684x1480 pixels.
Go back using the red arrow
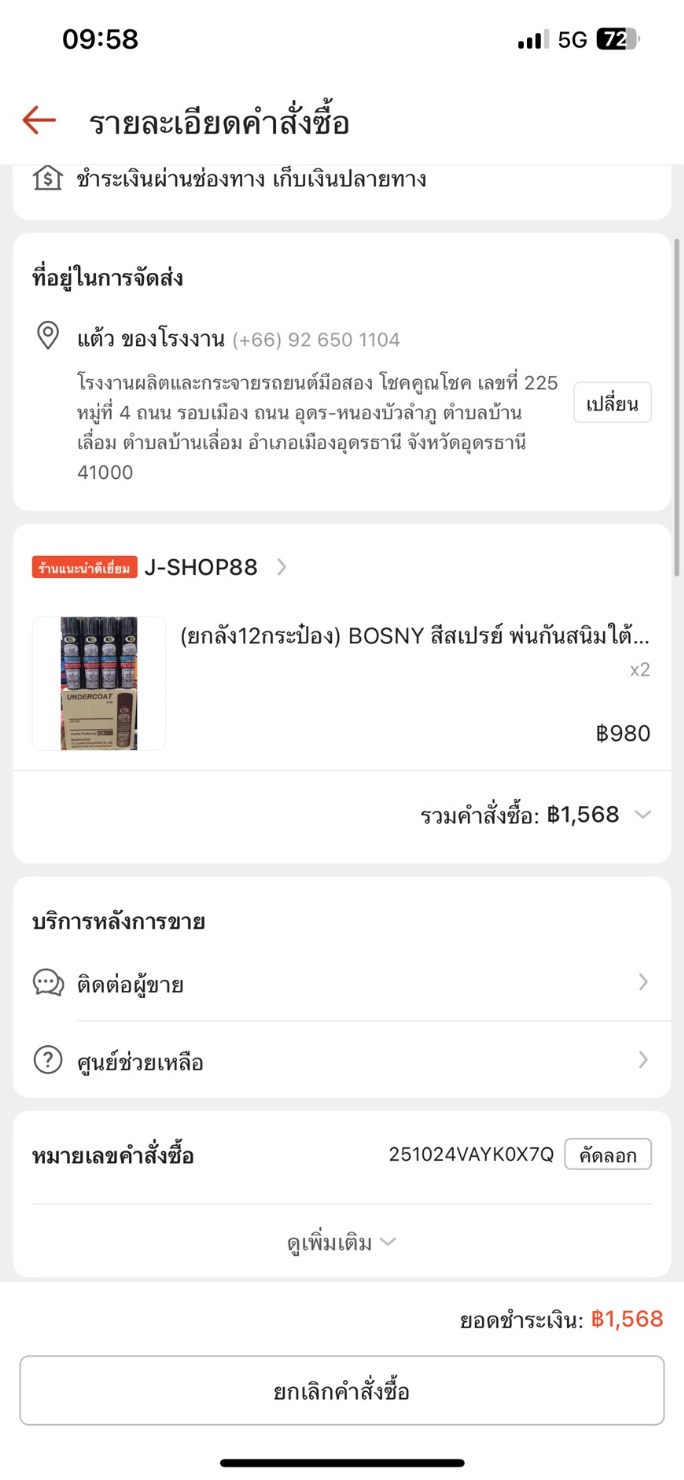39,121
